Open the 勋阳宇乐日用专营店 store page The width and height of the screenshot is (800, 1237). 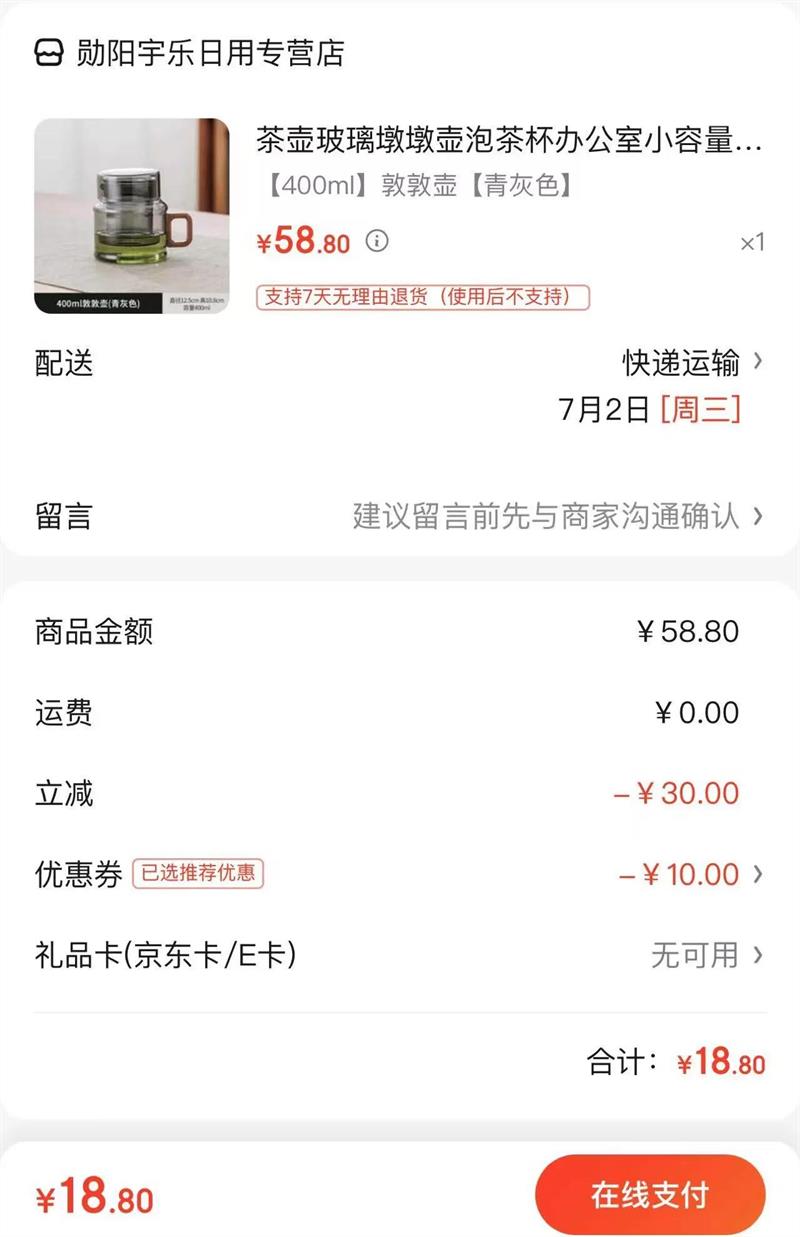point(190,52)
